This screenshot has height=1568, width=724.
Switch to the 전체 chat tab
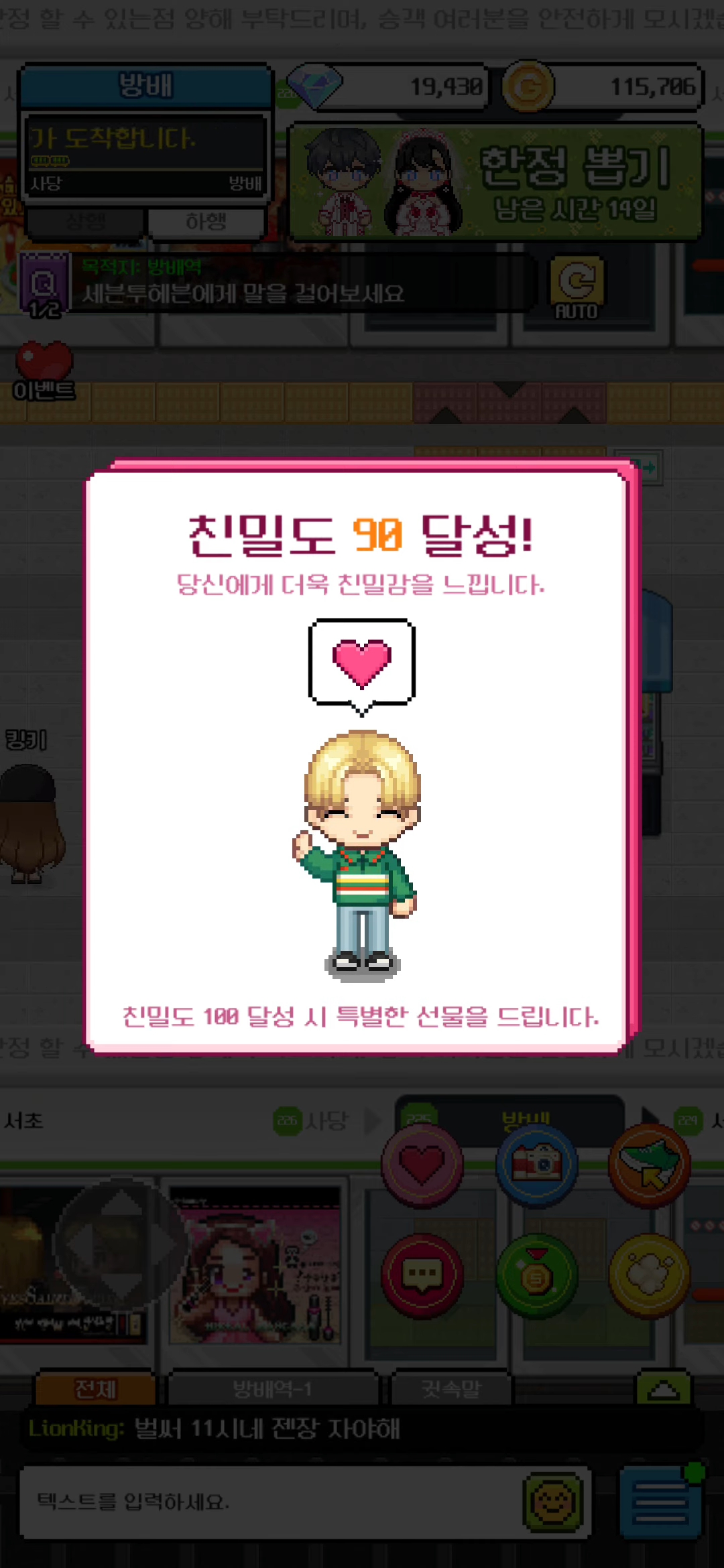[95, 1389]
